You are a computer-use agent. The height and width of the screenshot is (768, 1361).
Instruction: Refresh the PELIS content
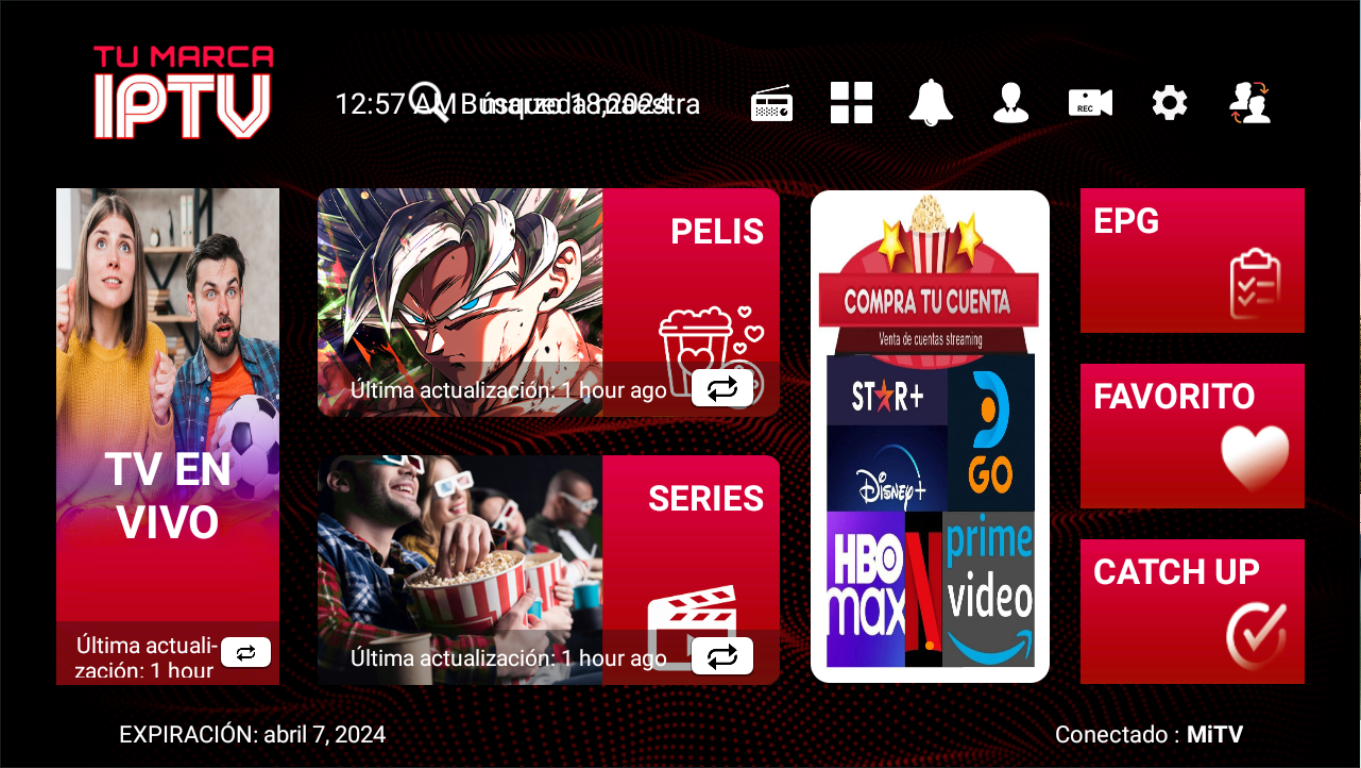pos(722,389)
